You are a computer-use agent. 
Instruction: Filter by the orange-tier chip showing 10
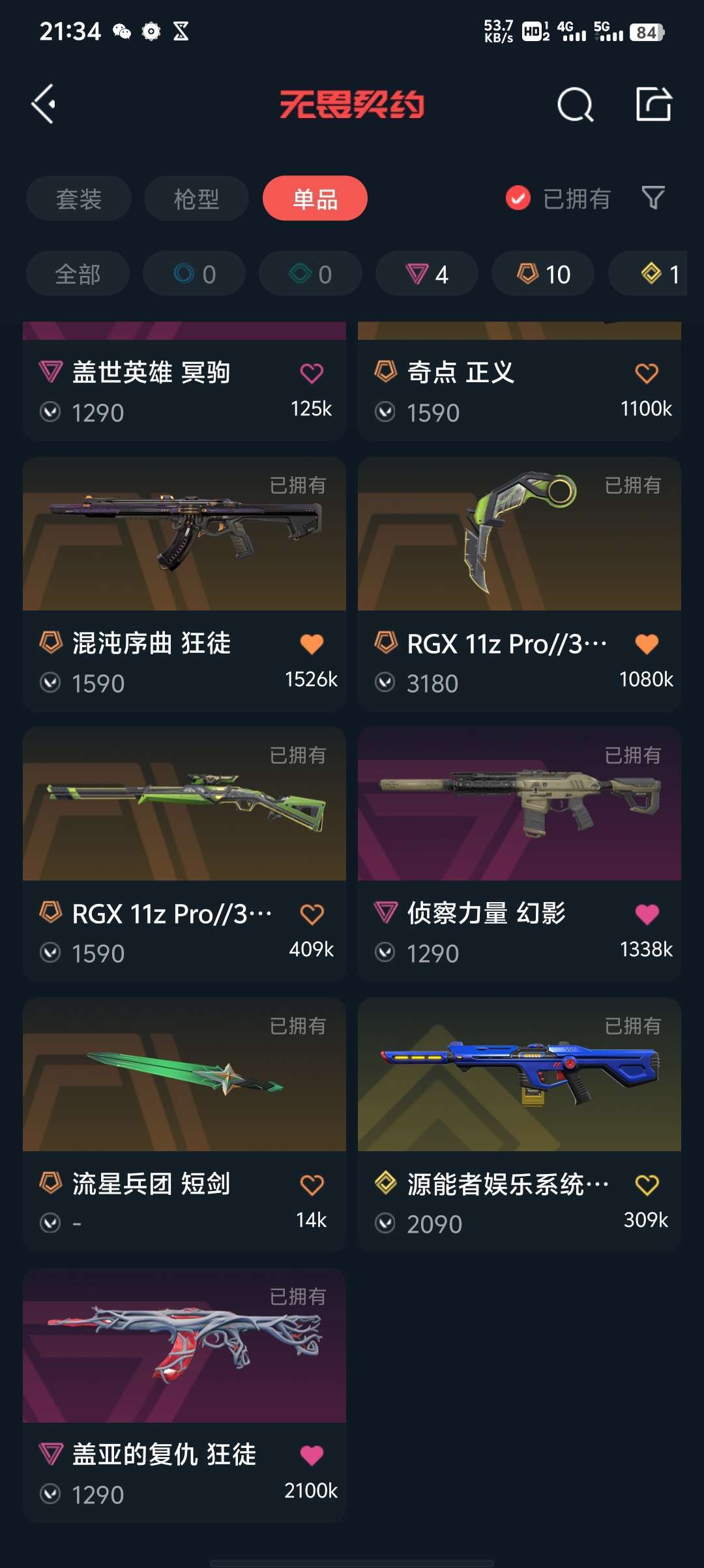[x=543, y=274]
